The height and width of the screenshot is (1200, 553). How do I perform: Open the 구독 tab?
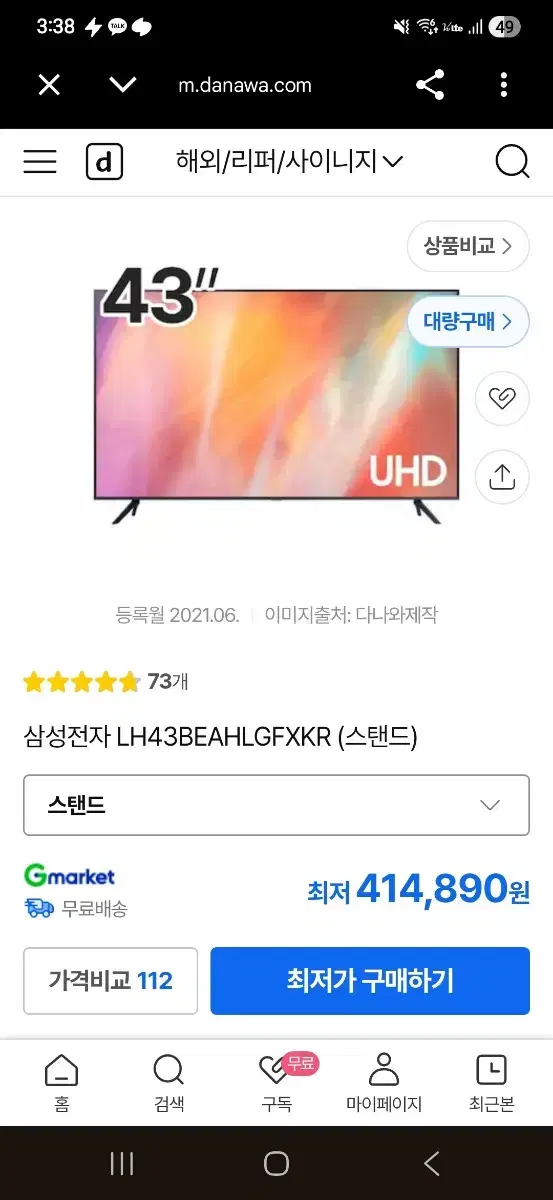[x=277, y=1084]
